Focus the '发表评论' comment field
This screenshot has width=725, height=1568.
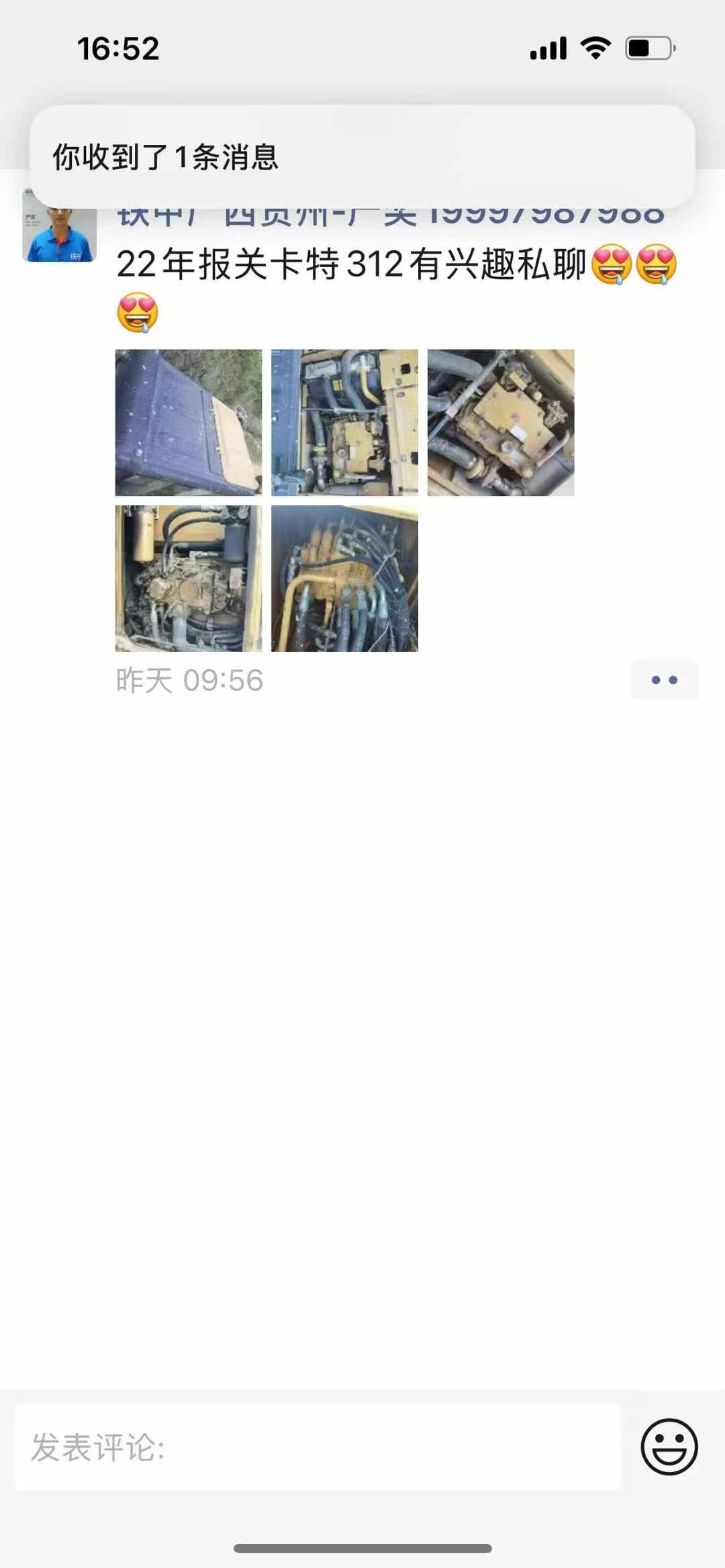coord(317,1447)
